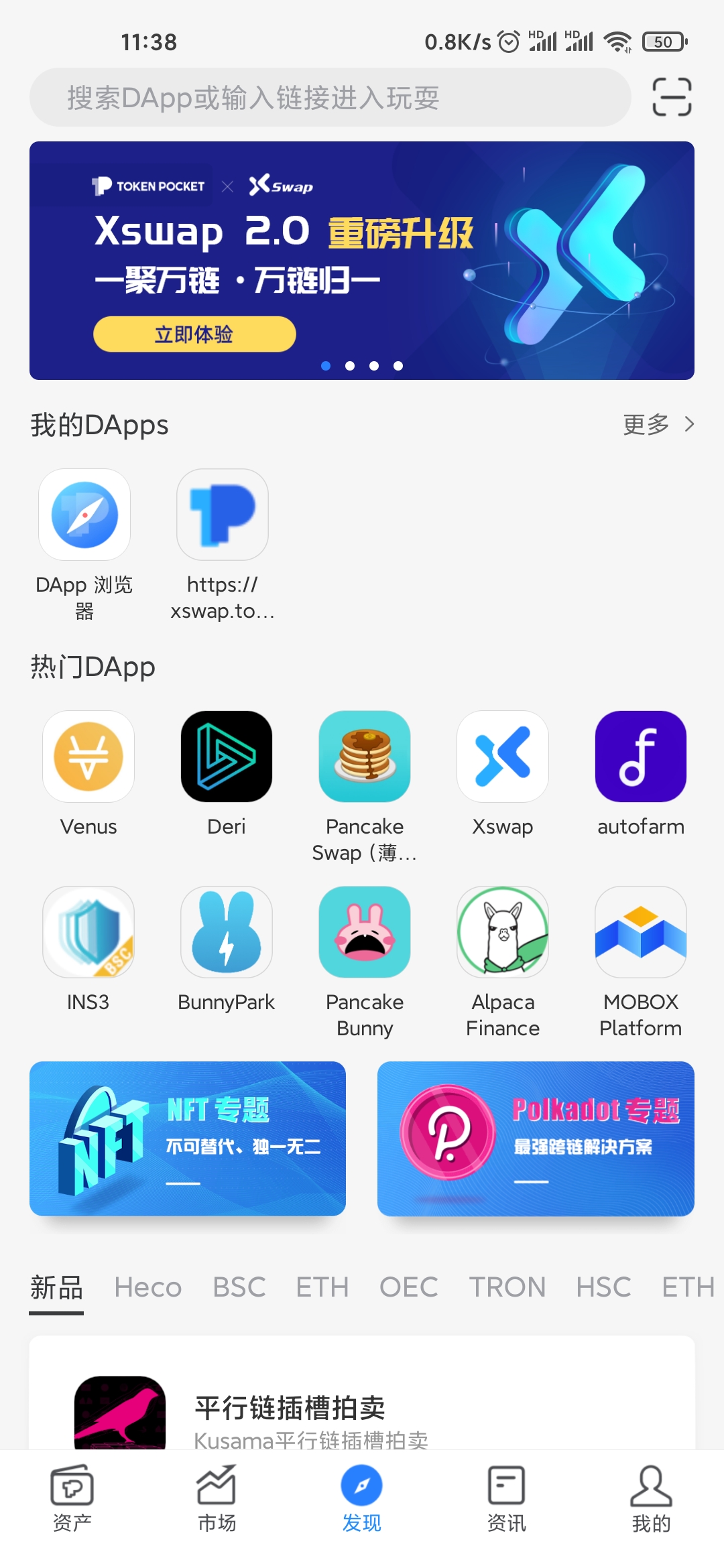Tap the 立即体验 button on Xswap banner
The width and height of the screenshot is (724, 1568).
coord(194,334)
